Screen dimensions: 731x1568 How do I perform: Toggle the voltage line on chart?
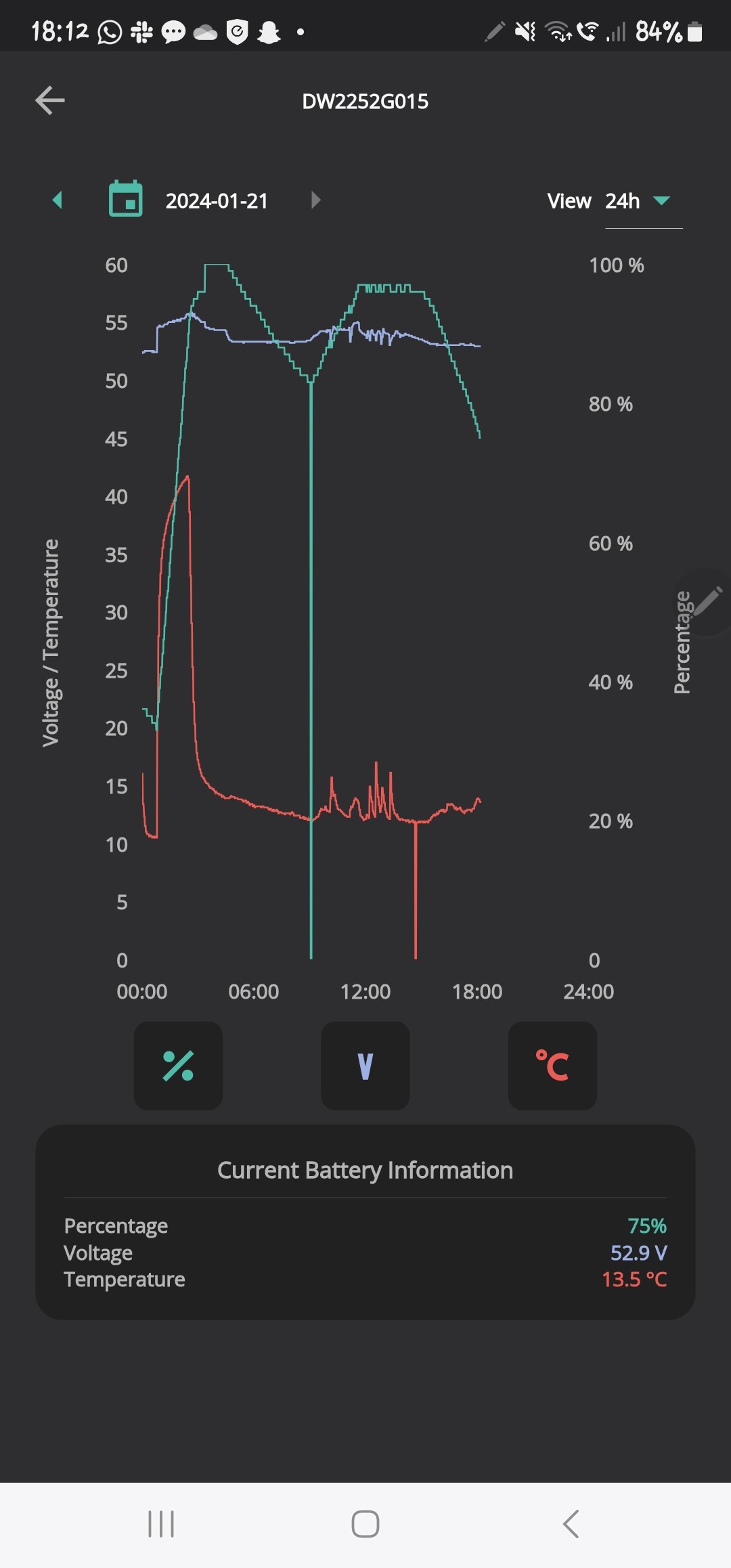[x=365, y=1066]
